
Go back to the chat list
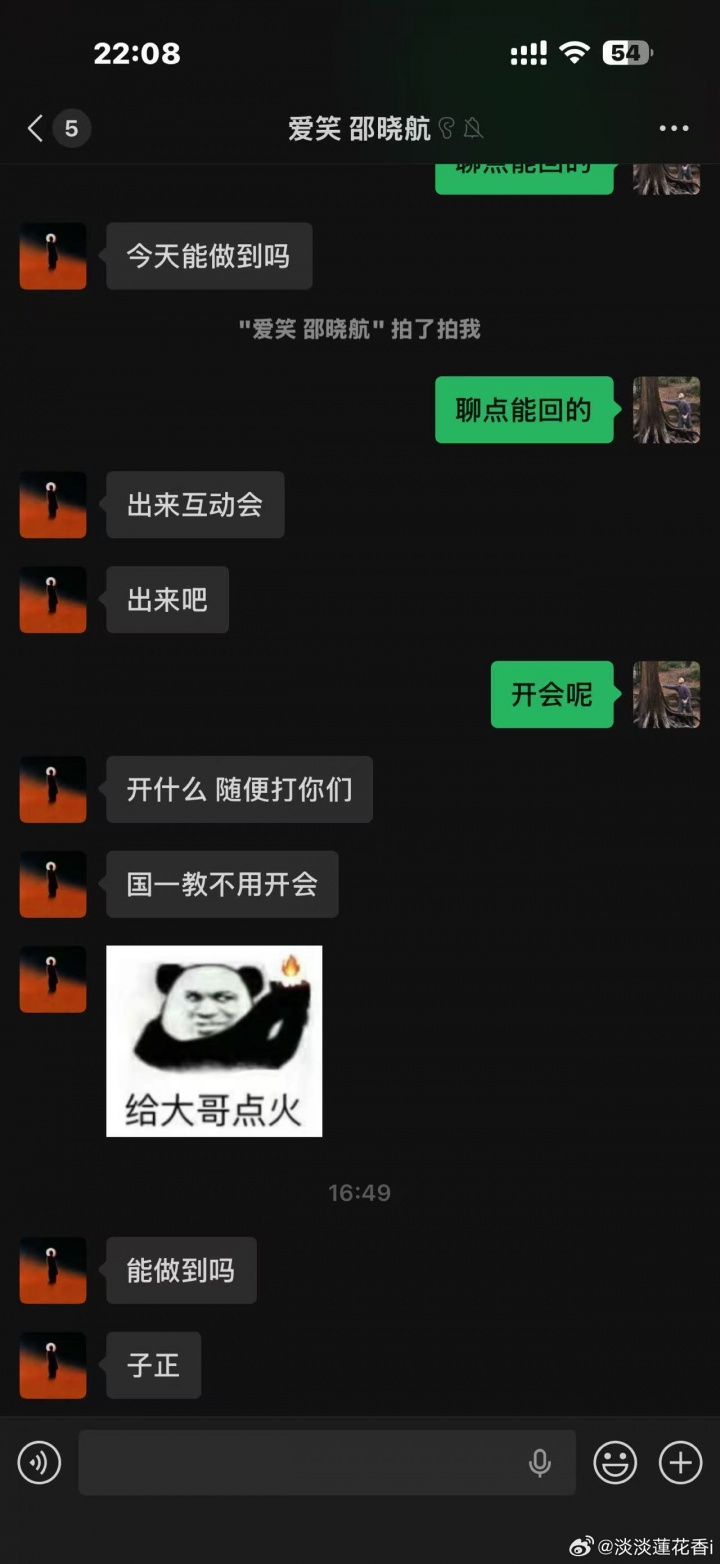point(36,128)
